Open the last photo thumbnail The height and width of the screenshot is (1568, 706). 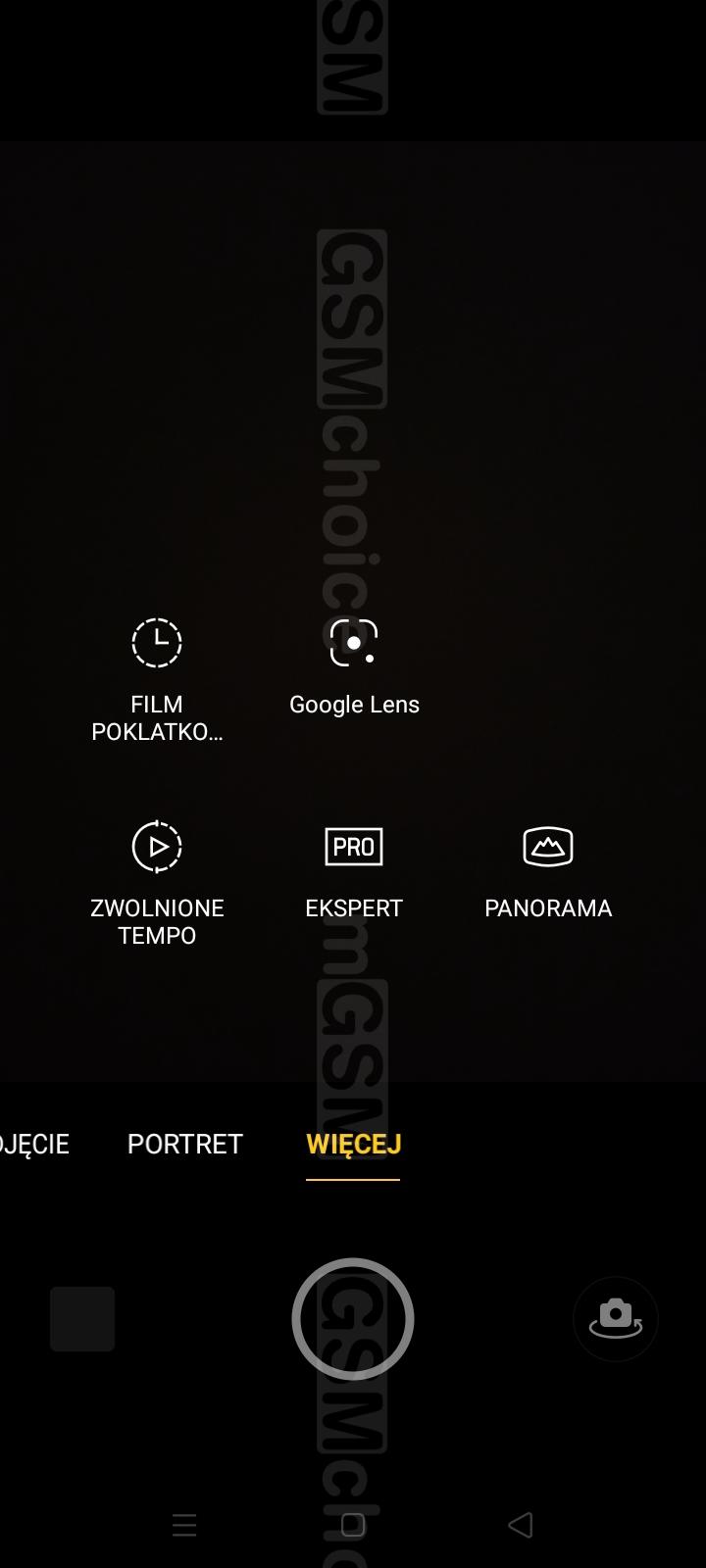(x=82, y=1319)
